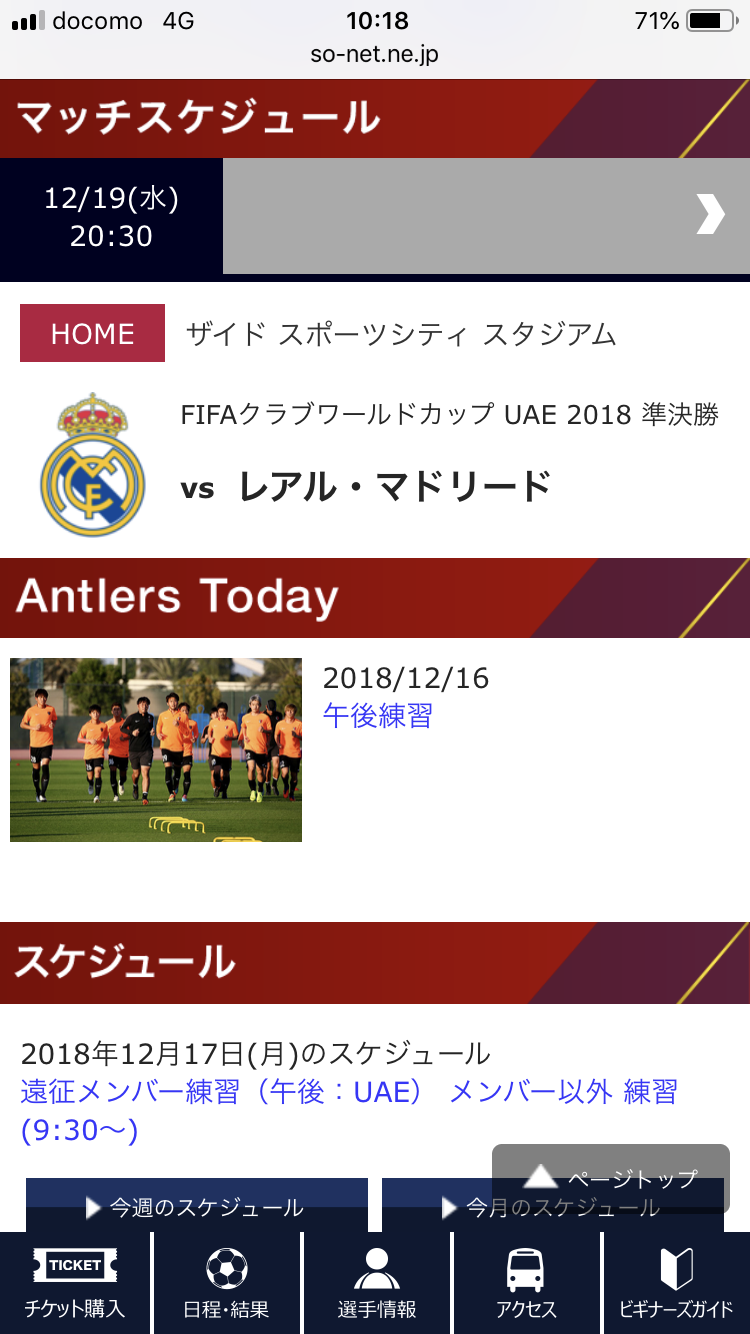The width and height of the screenshot is (750, 1334).
Task: View 今週のスケジュール
Action: pos(197,1205)
